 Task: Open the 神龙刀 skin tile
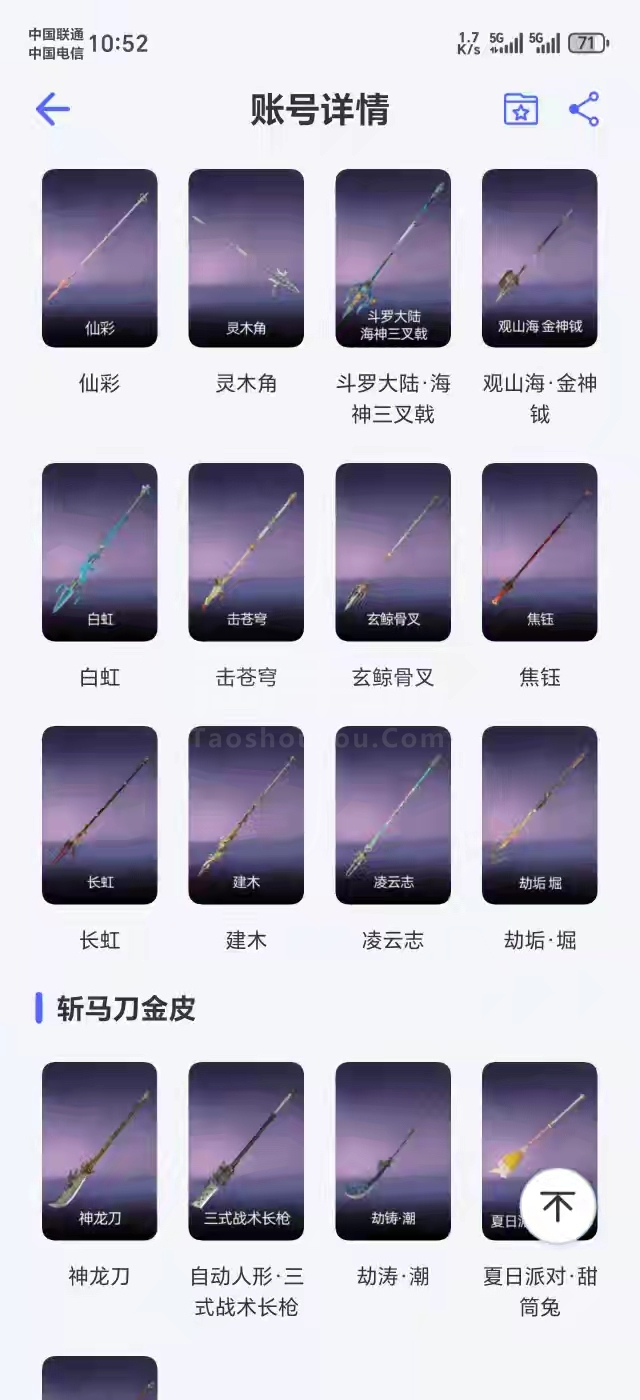point(100,1151)
